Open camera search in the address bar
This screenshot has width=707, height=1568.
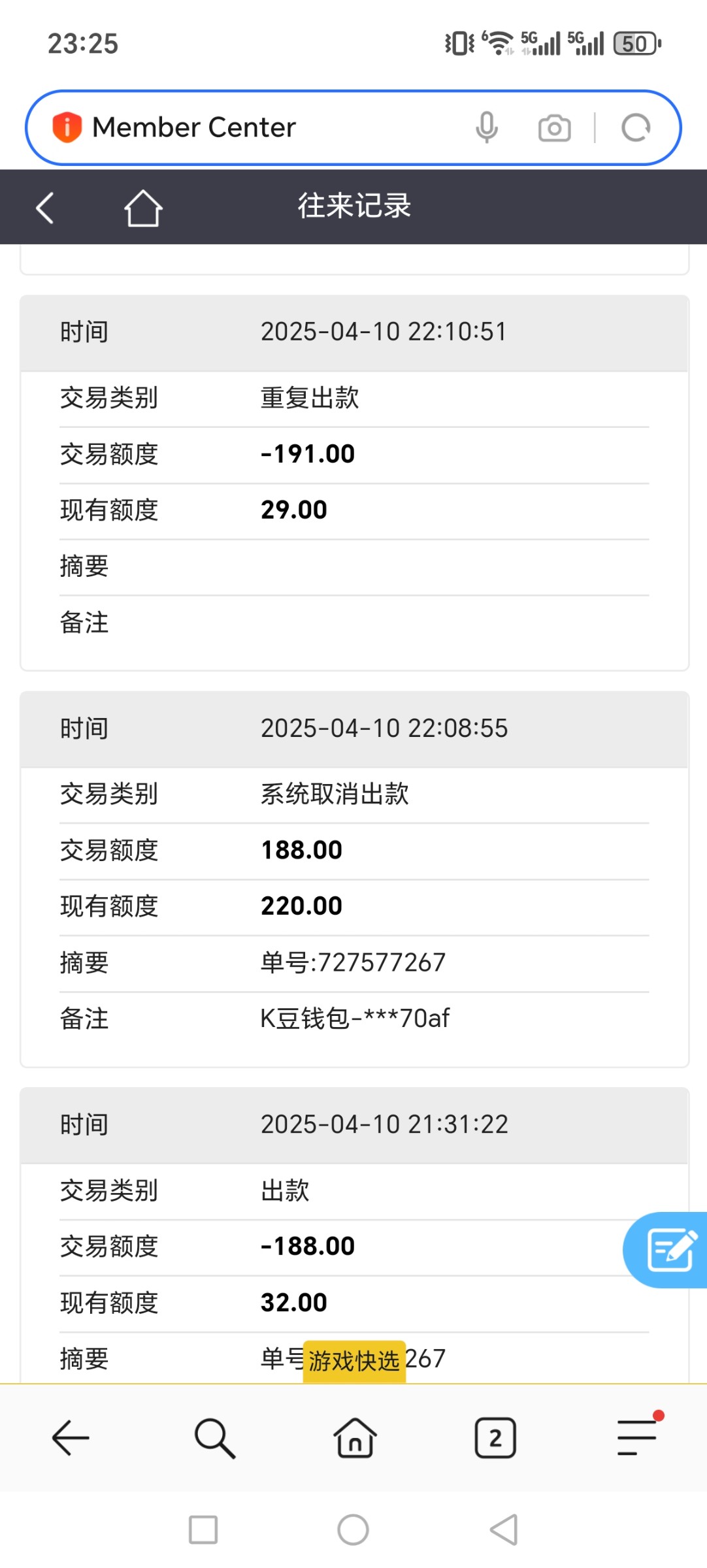(x=554, y=128)
